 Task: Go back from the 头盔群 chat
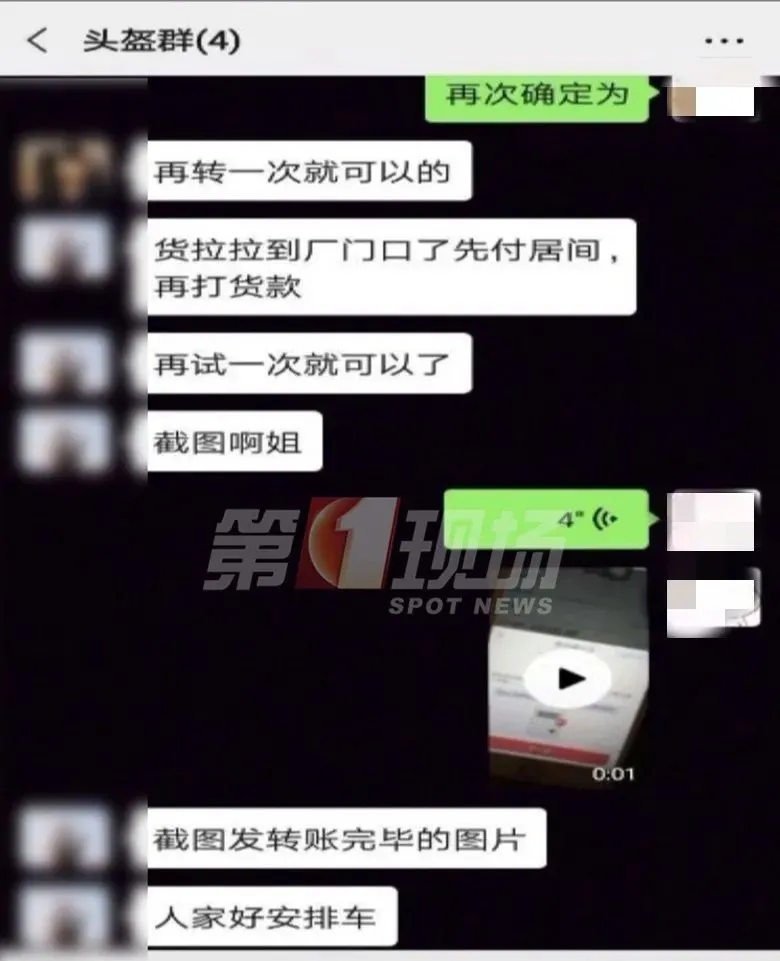coord(37,41)
